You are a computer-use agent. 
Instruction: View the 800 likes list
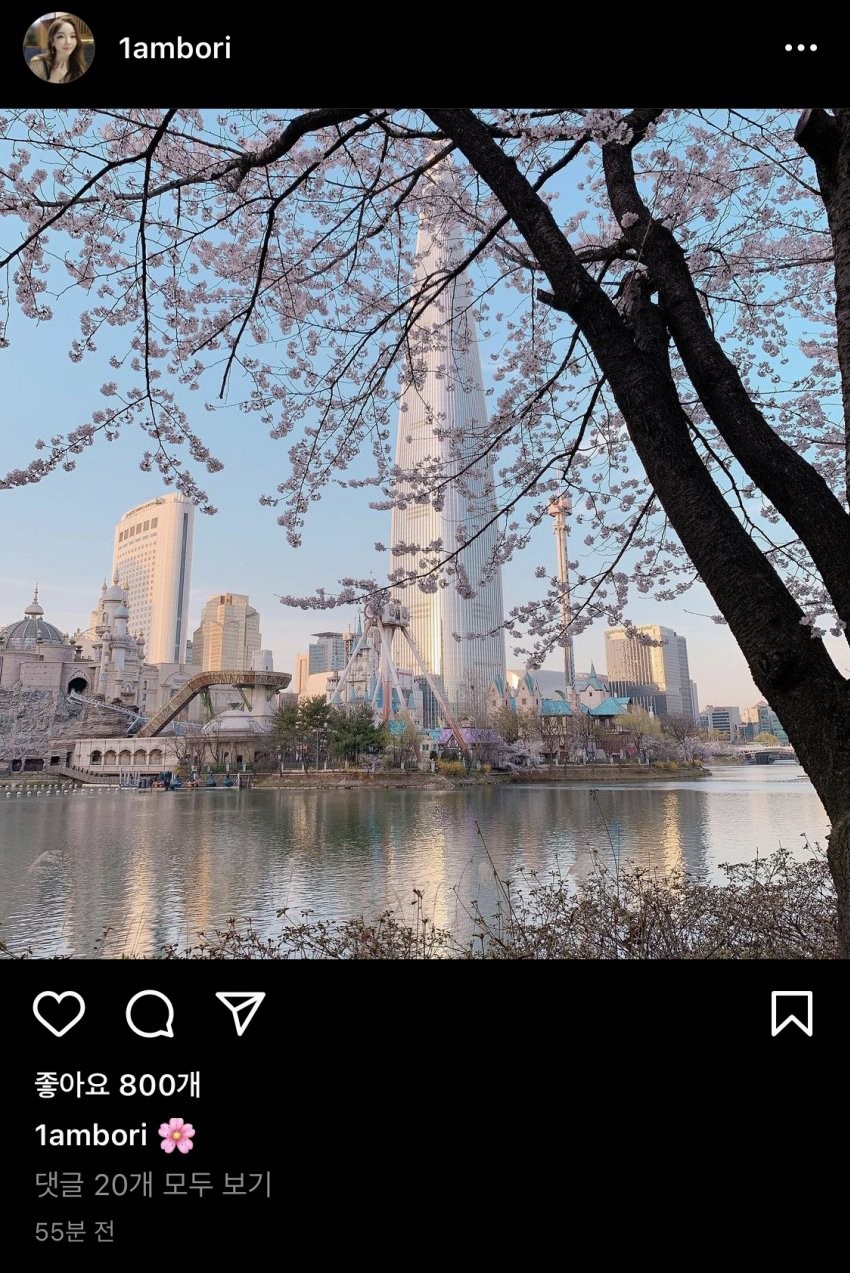point(118,1085)
